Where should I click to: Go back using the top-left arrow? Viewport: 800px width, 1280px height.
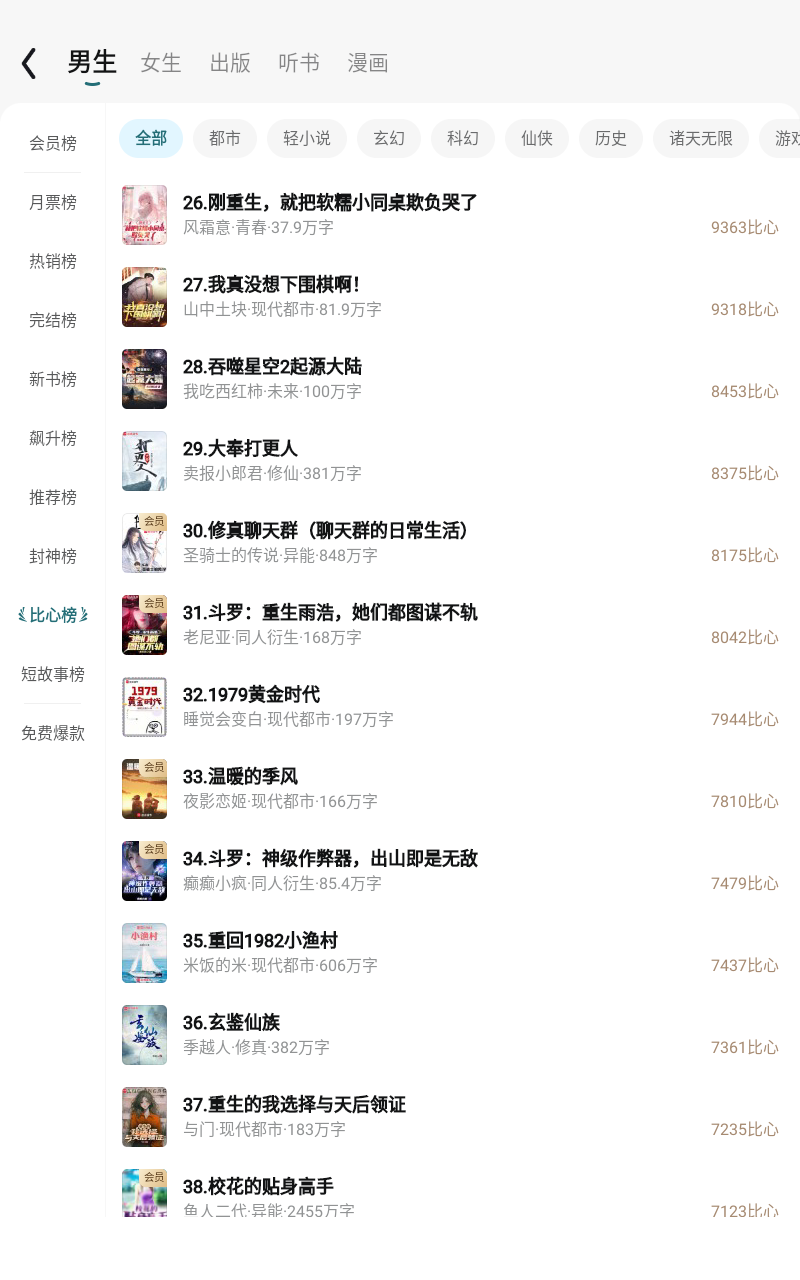click(x=29, y=63)
